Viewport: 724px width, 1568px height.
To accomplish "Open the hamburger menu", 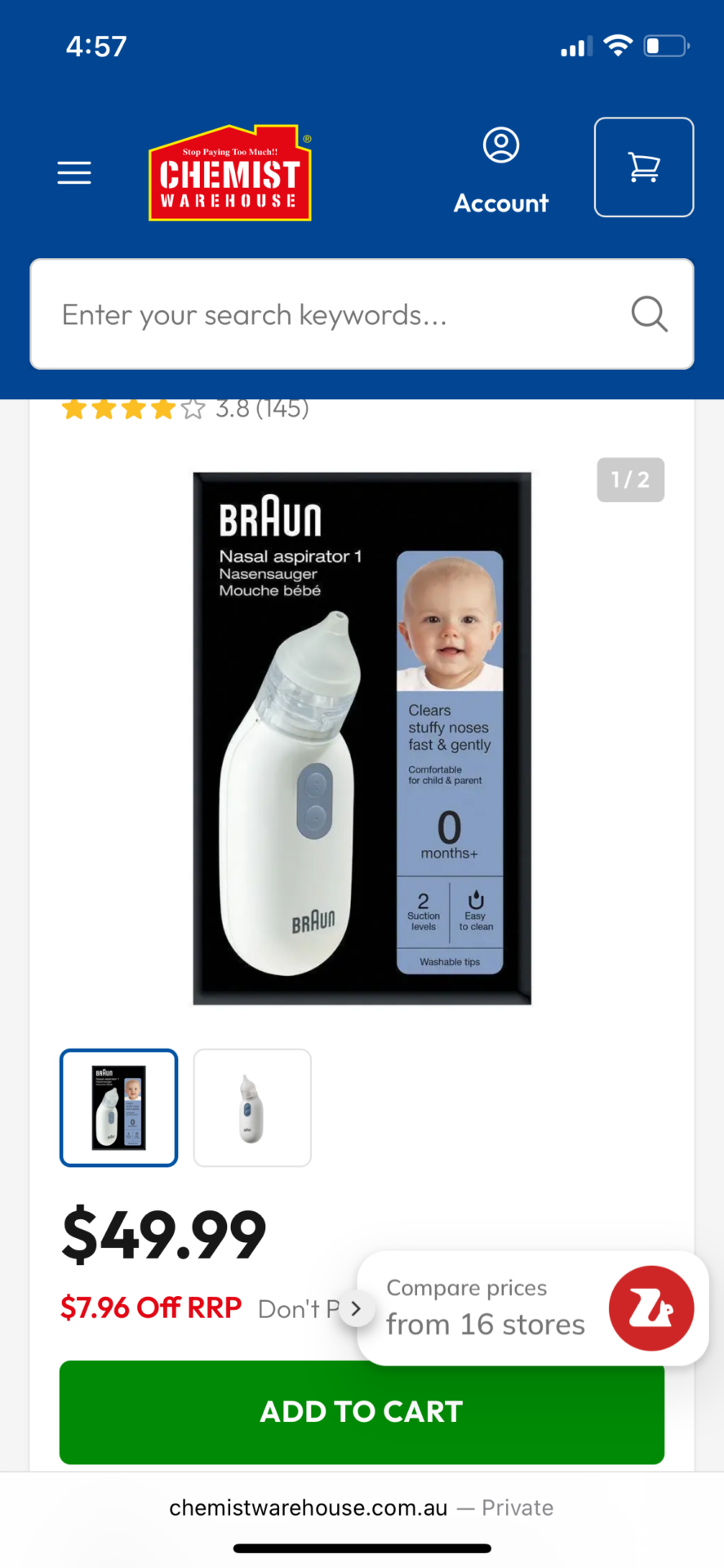I will pos(74,172).
